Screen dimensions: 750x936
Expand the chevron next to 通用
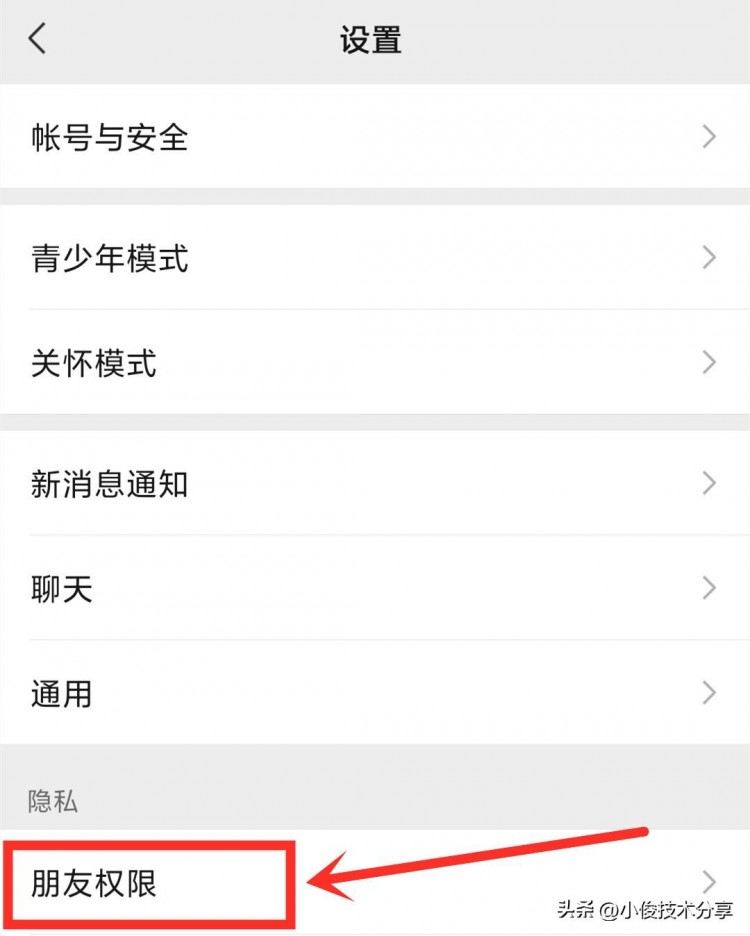click(710, 692)
